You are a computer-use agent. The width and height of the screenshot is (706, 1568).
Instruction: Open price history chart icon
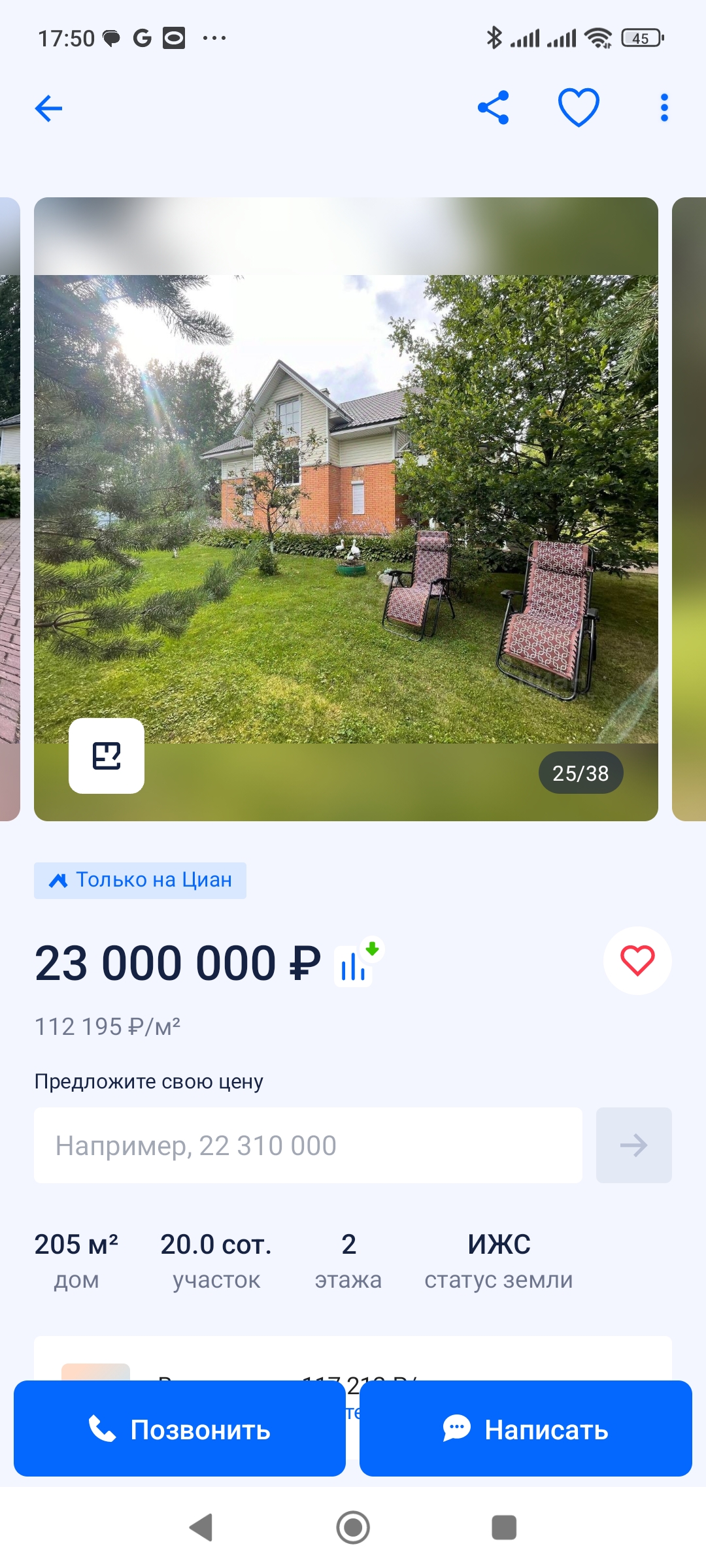pyautogui.click(x=357, y=964)
